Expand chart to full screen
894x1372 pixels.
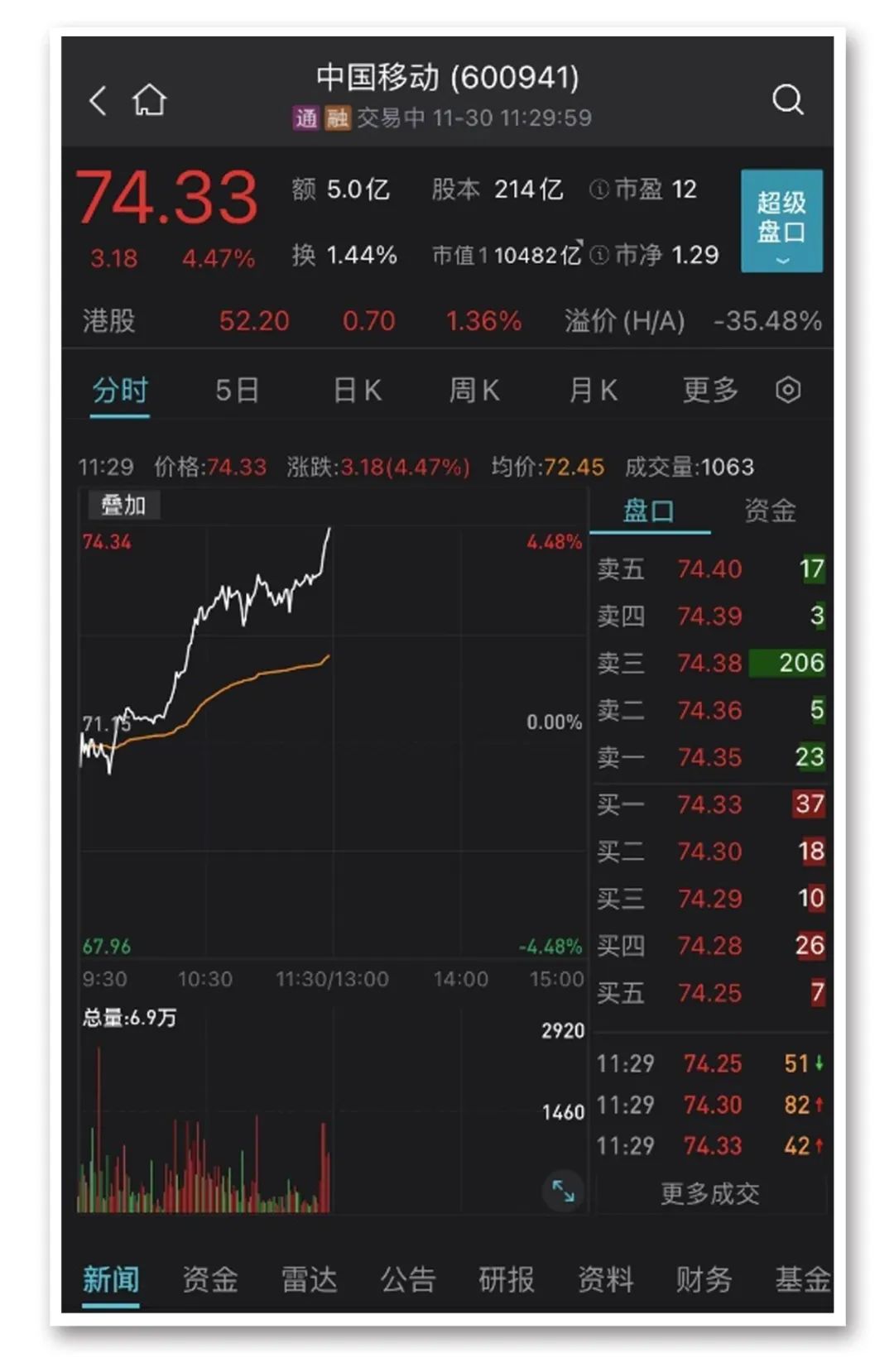pos(563,1191)
